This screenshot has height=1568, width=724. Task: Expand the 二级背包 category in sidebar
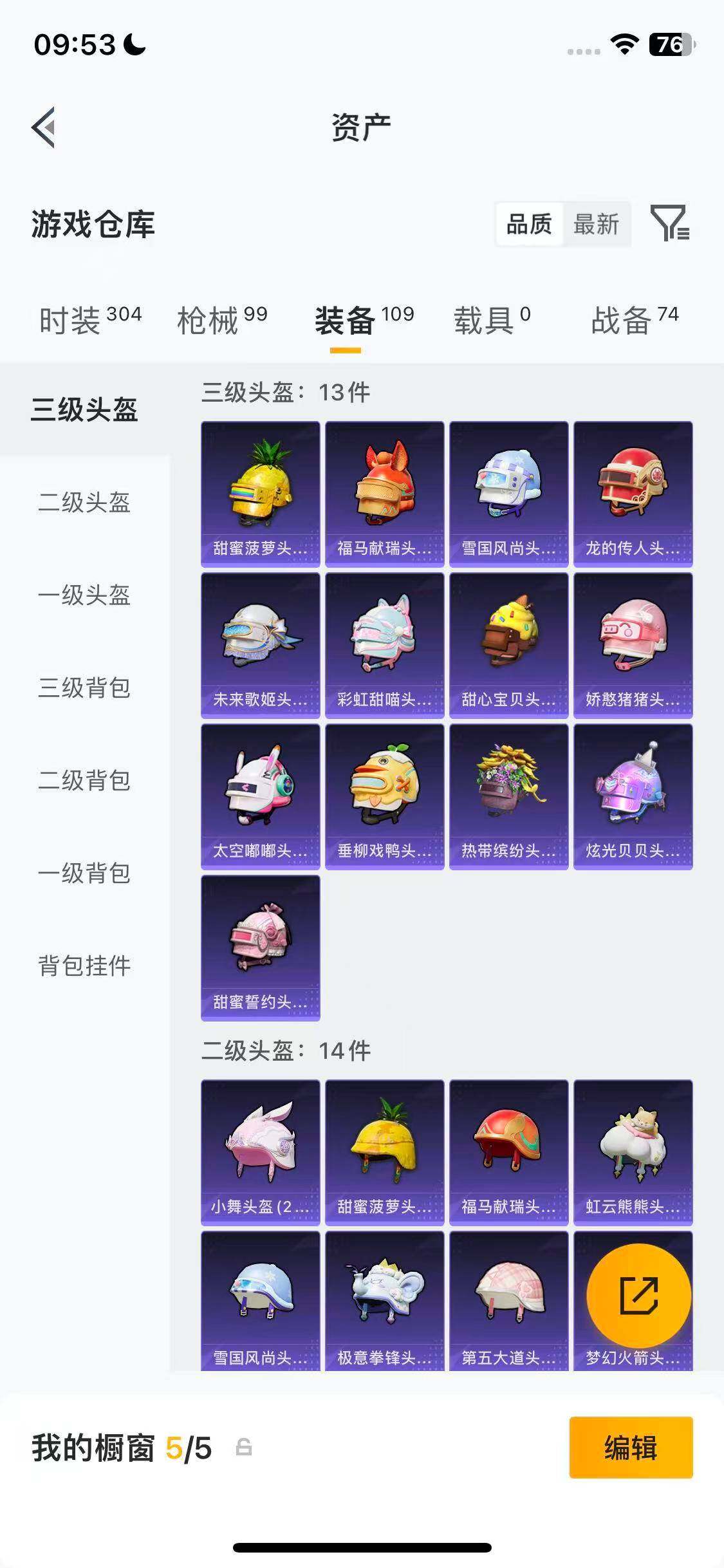click(x=84, y=781)
